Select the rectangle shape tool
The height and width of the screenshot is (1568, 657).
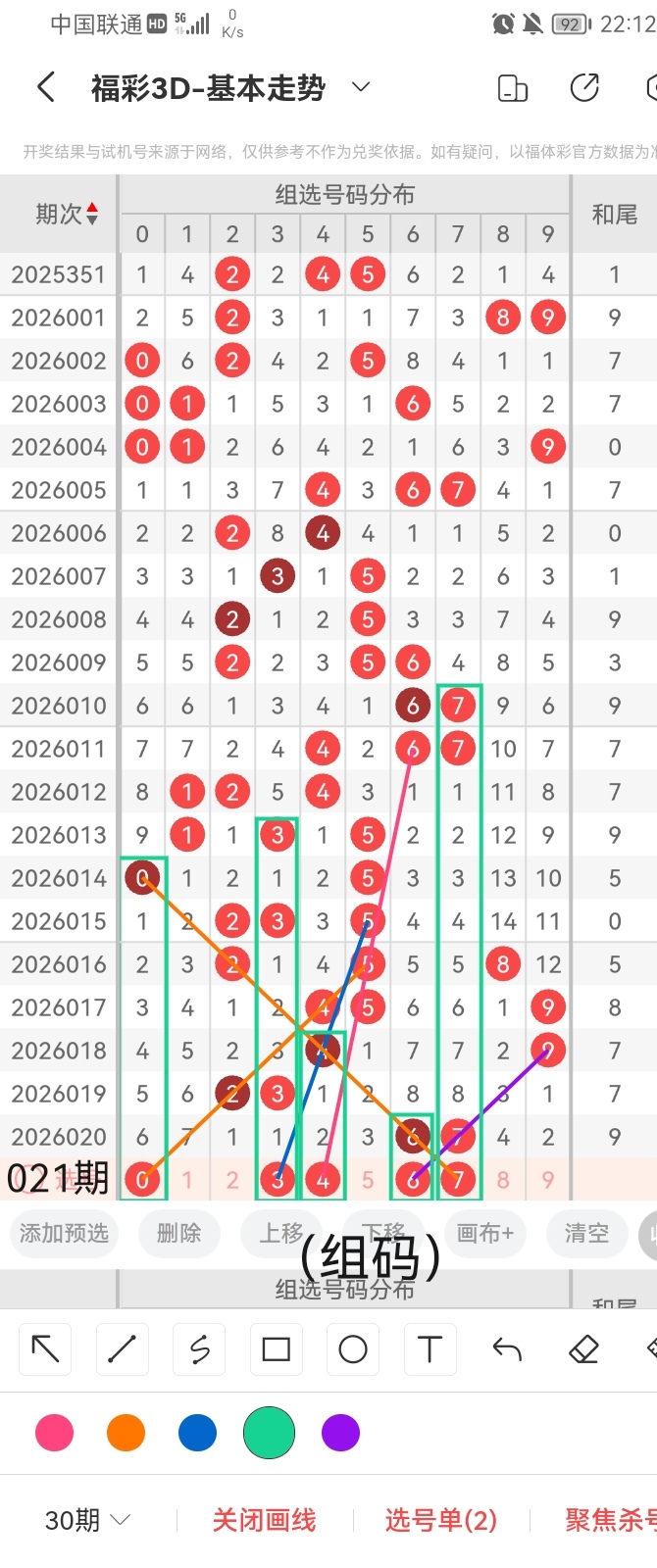276,1349
